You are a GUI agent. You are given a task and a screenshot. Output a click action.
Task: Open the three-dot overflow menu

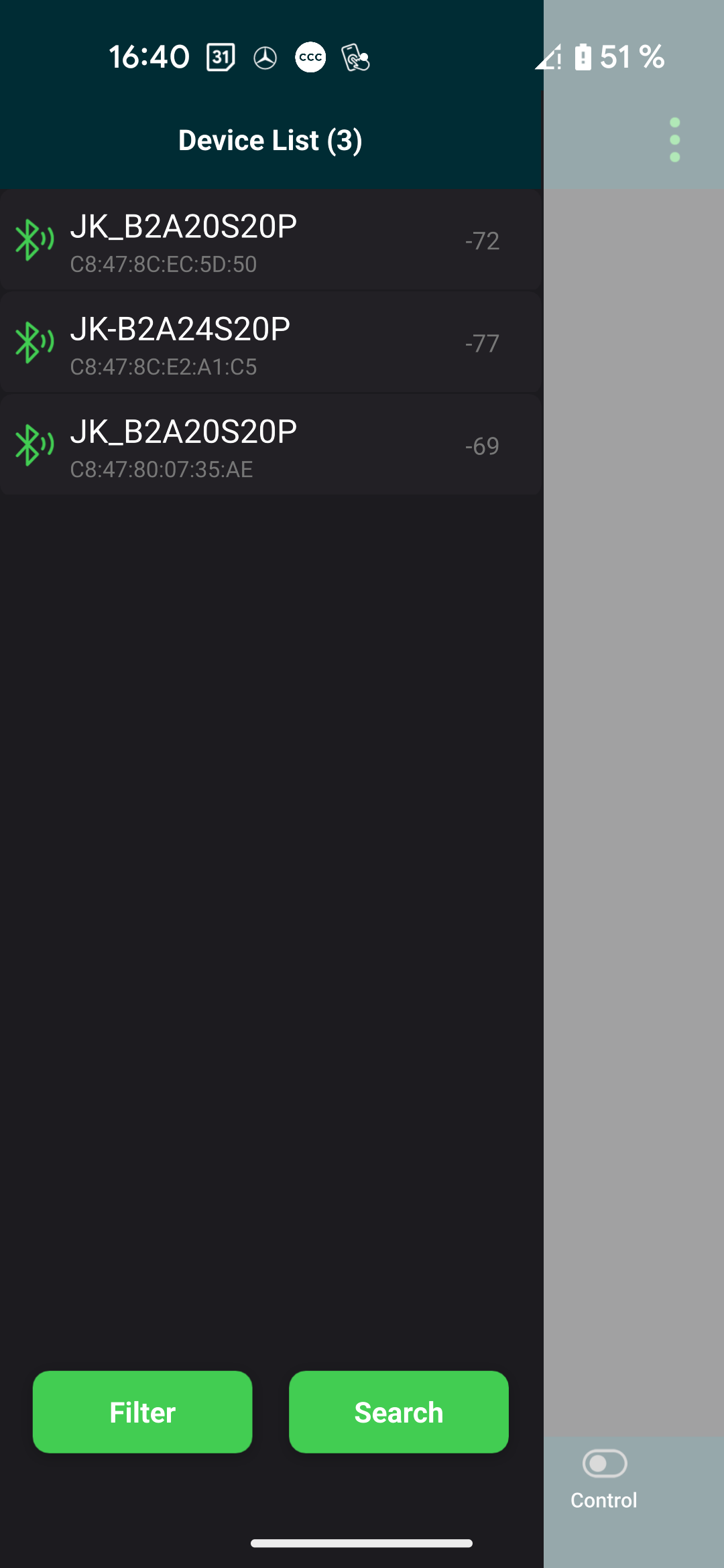(674, 140)
